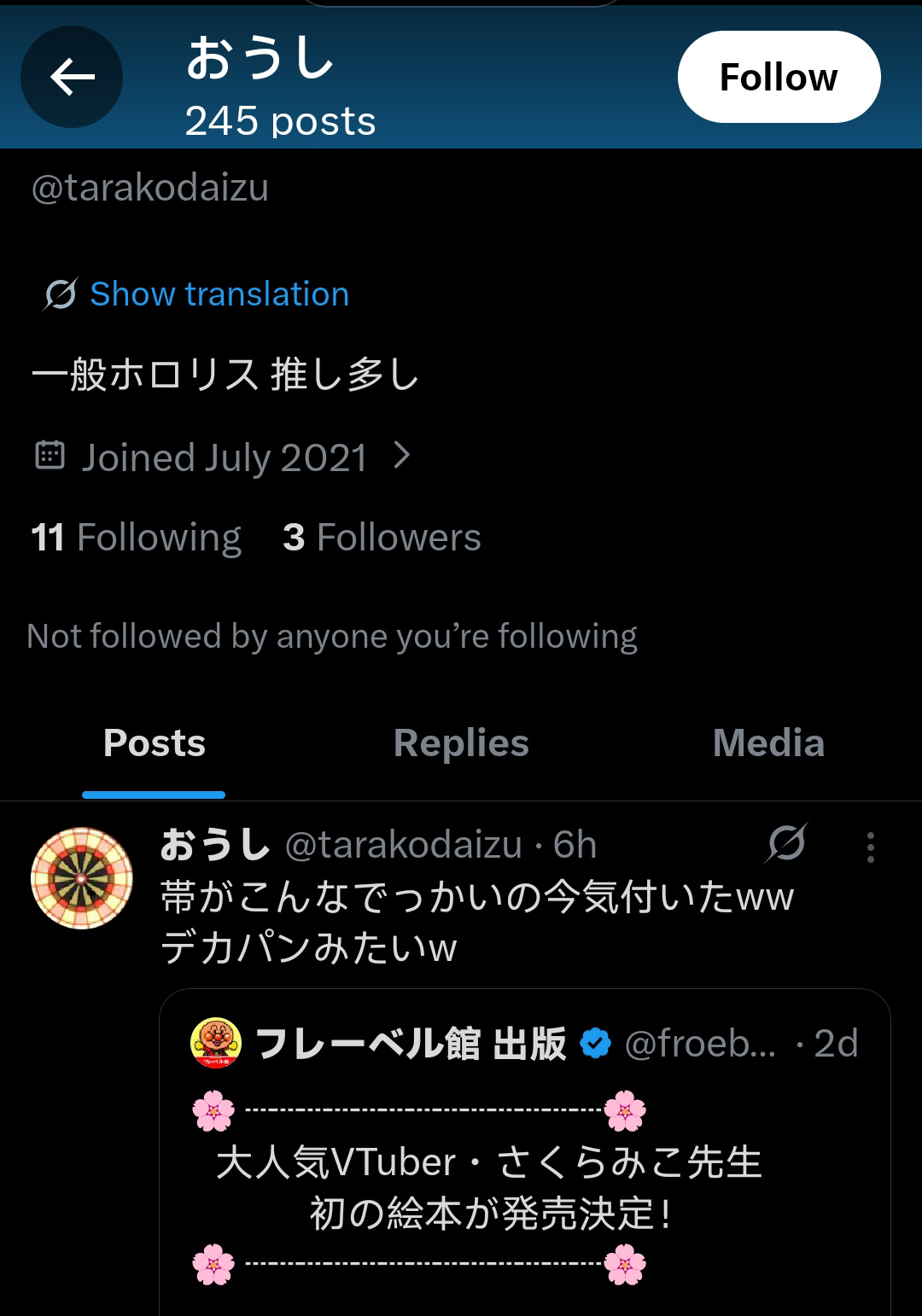View the 11 Following list
The height and width of the screenshot is (1316, 922).
tap(137, 538)
